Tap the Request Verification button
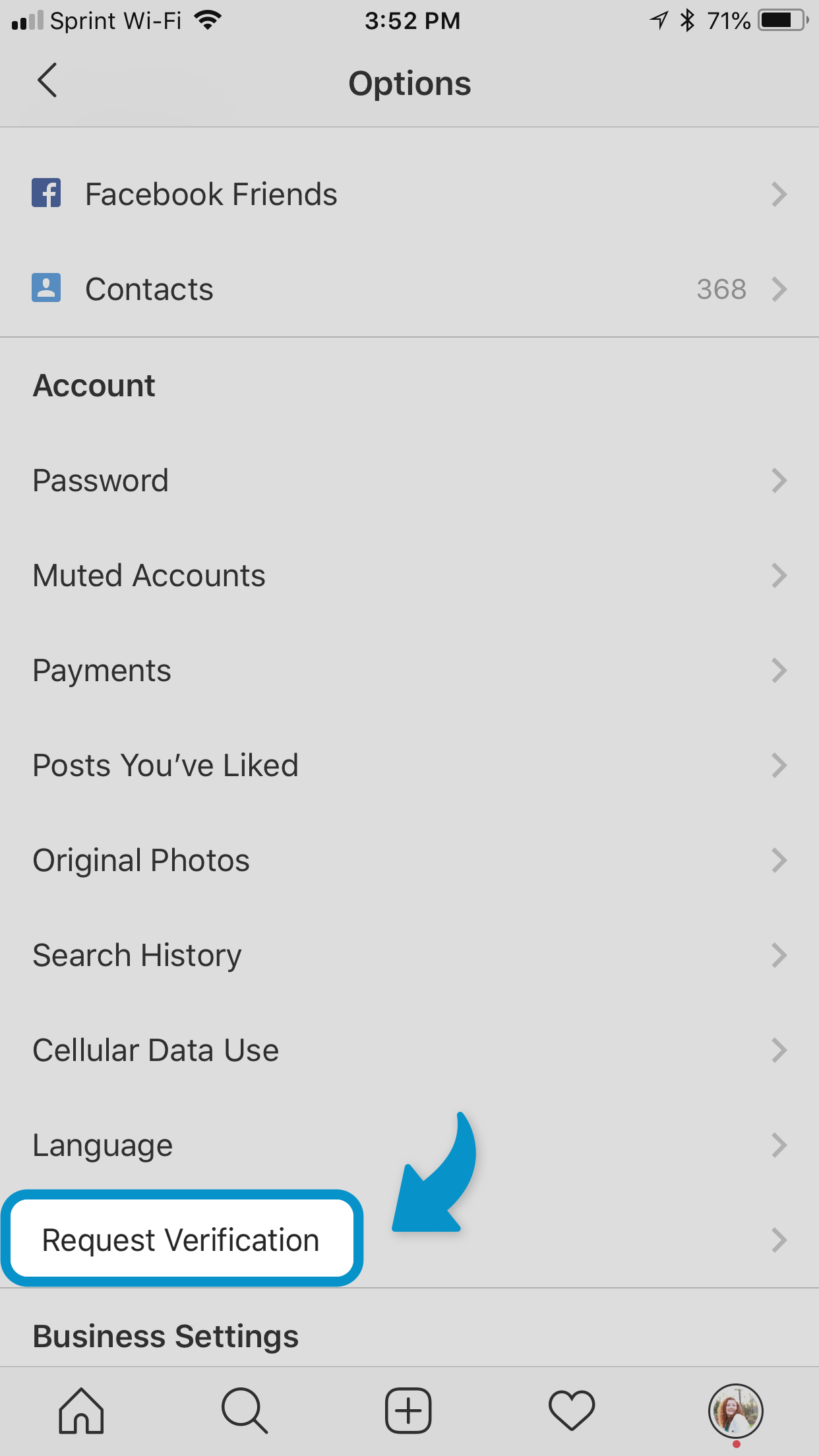 [x=180, y=1240]
